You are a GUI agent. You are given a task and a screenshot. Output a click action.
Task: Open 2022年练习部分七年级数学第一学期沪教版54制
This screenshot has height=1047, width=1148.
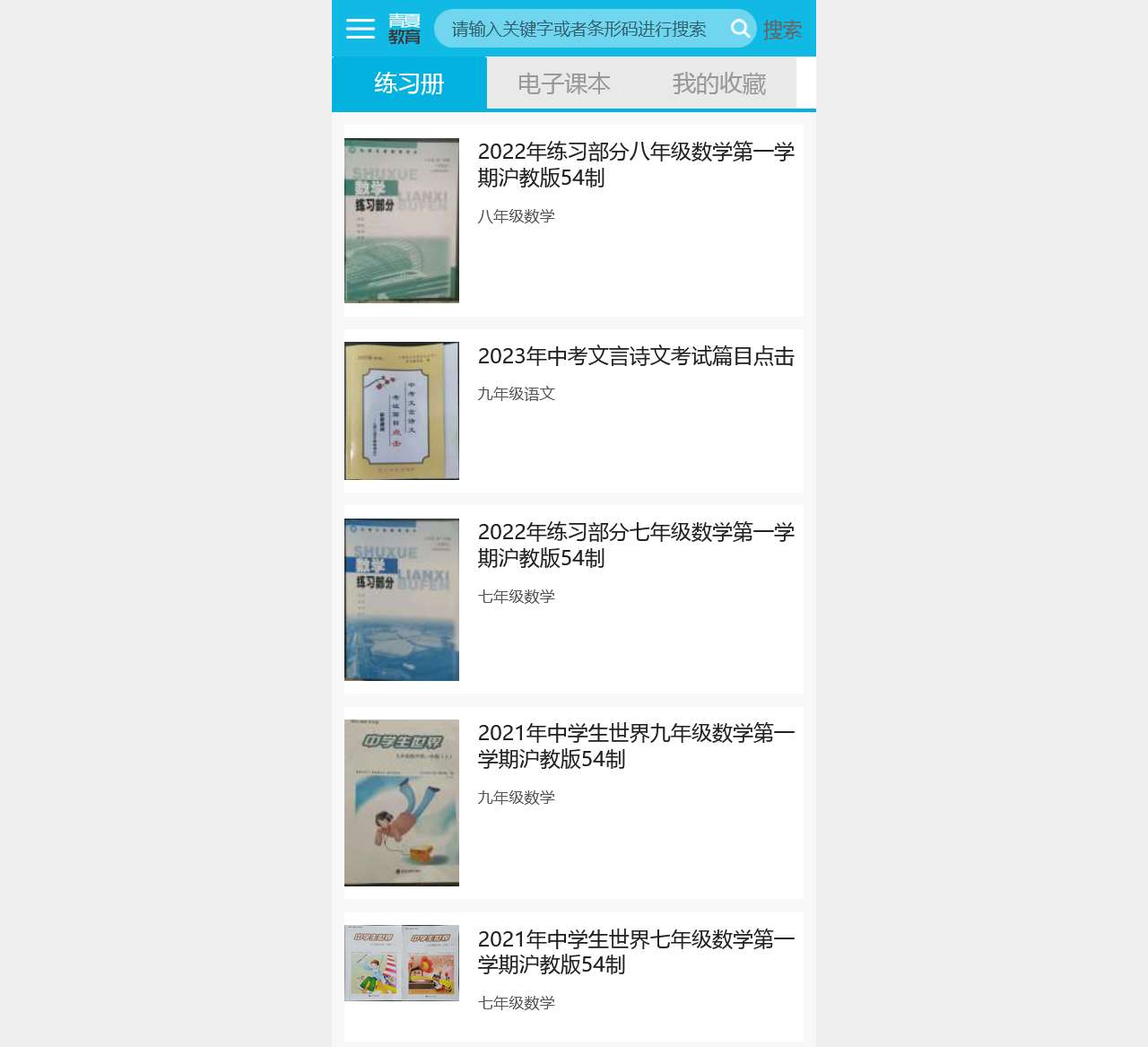coord(635,545)
